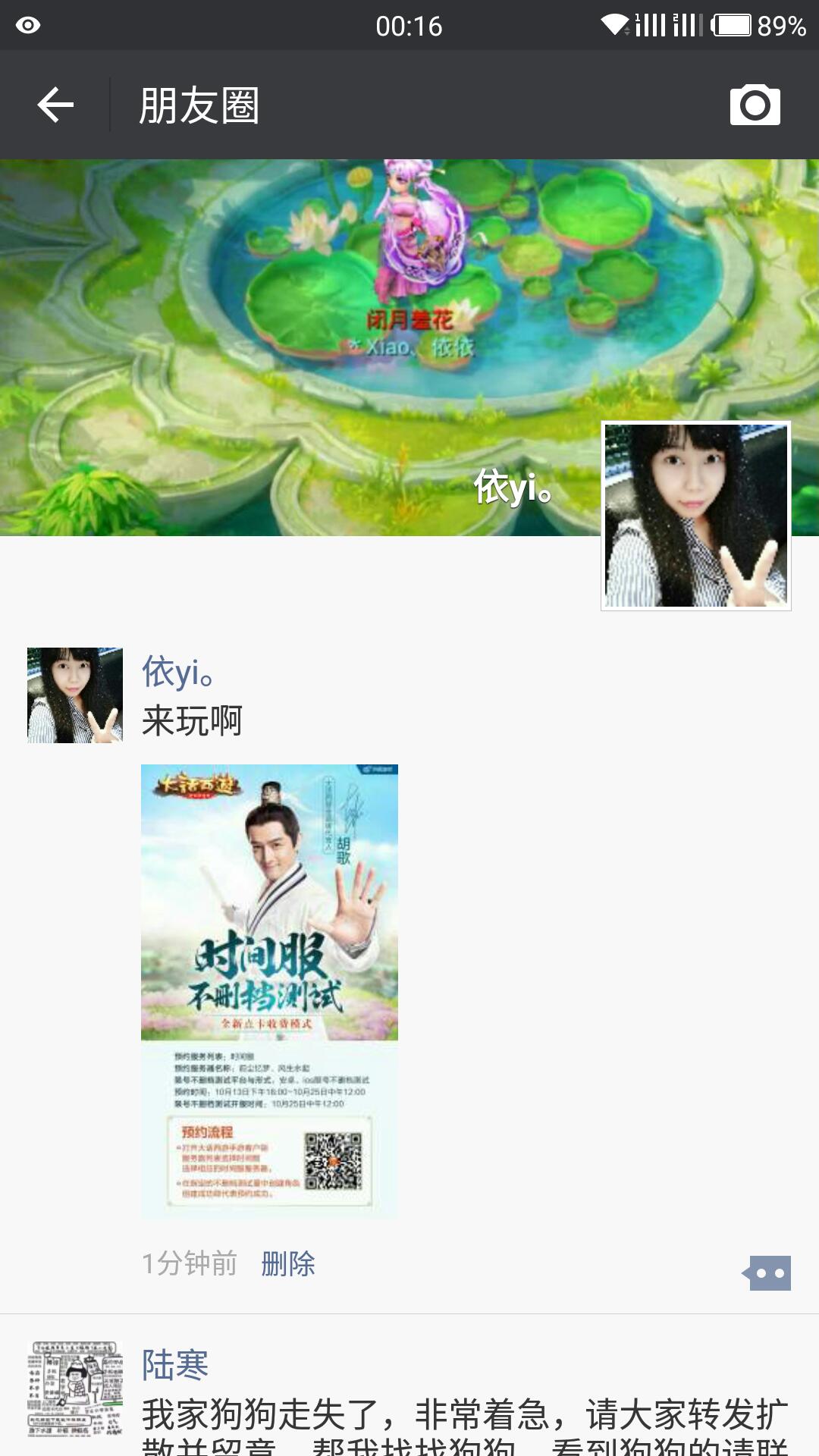This screenshot has width=819, height=1456.
Task: Open the camera to post a moment
Action: click(x=755, y=105)
